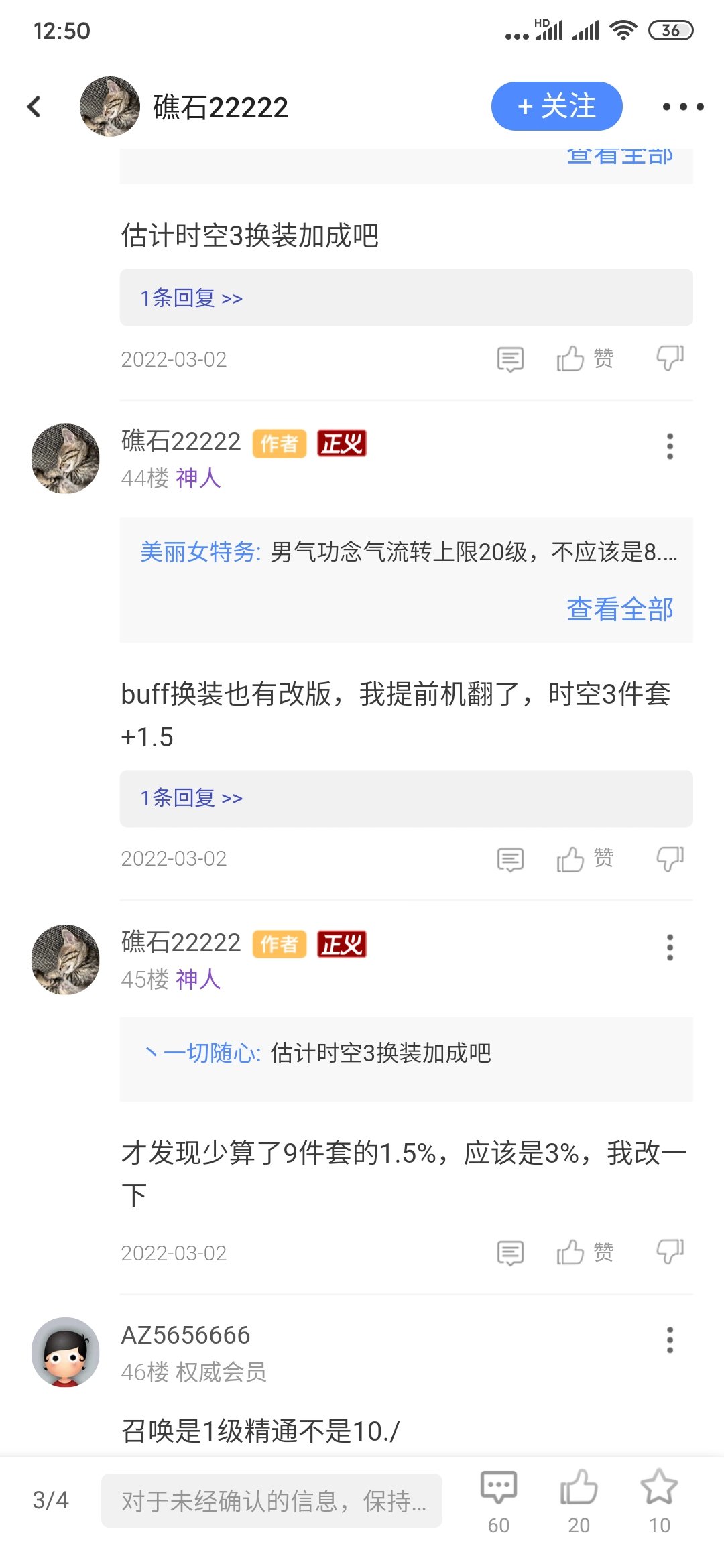The image size is (724, 1568).
Task: Favorite the post with the star
Action: point(659,1501)
